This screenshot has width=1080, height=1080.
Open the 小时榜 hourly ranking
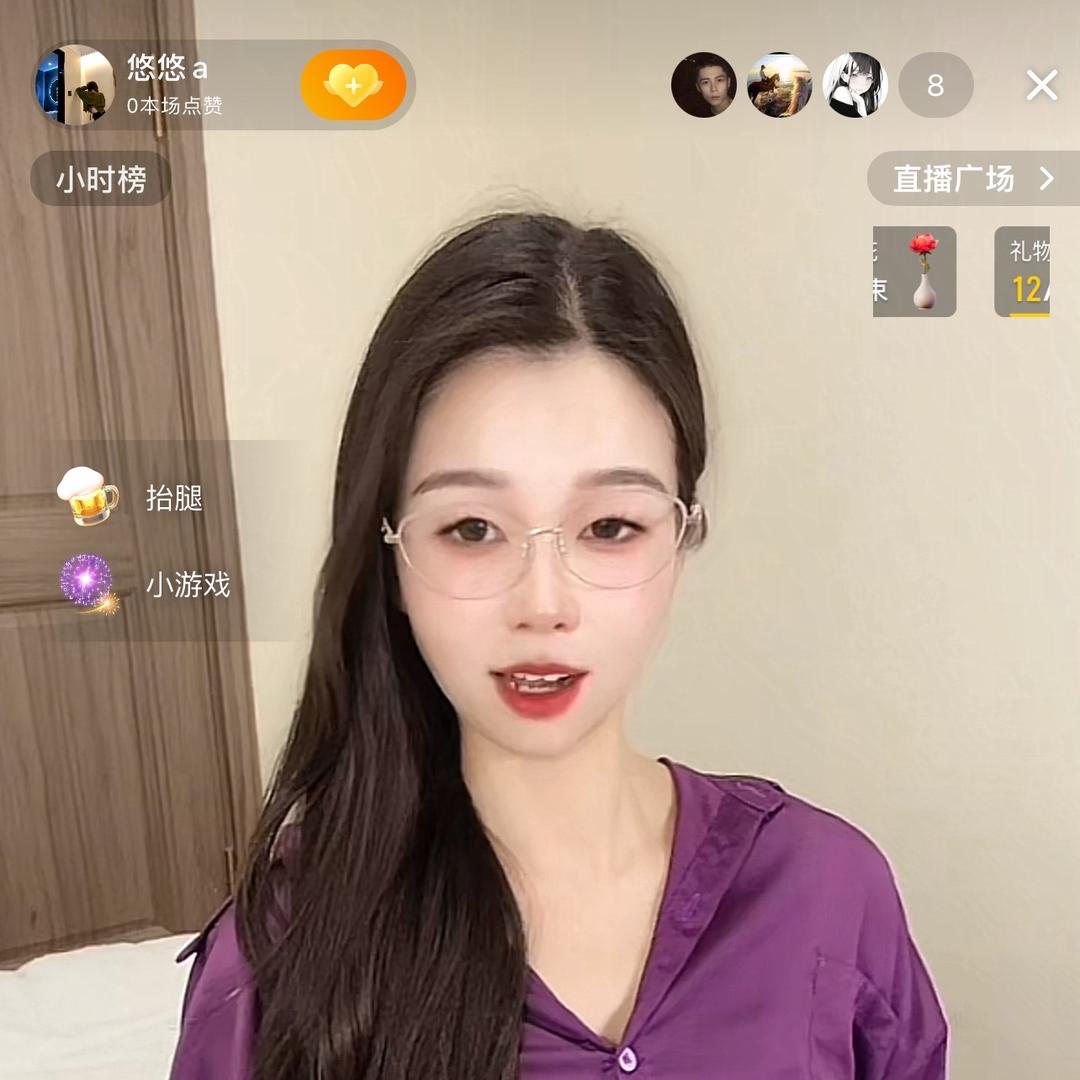101,180
